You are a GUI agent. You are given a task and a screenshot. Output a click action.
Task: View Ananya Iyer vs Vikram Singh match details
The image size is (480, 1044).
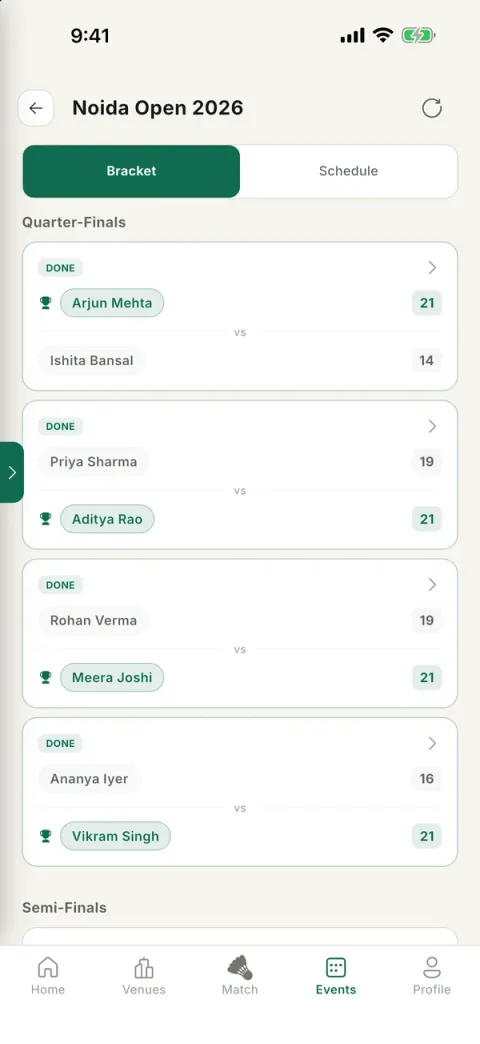(x=240, y=792)
